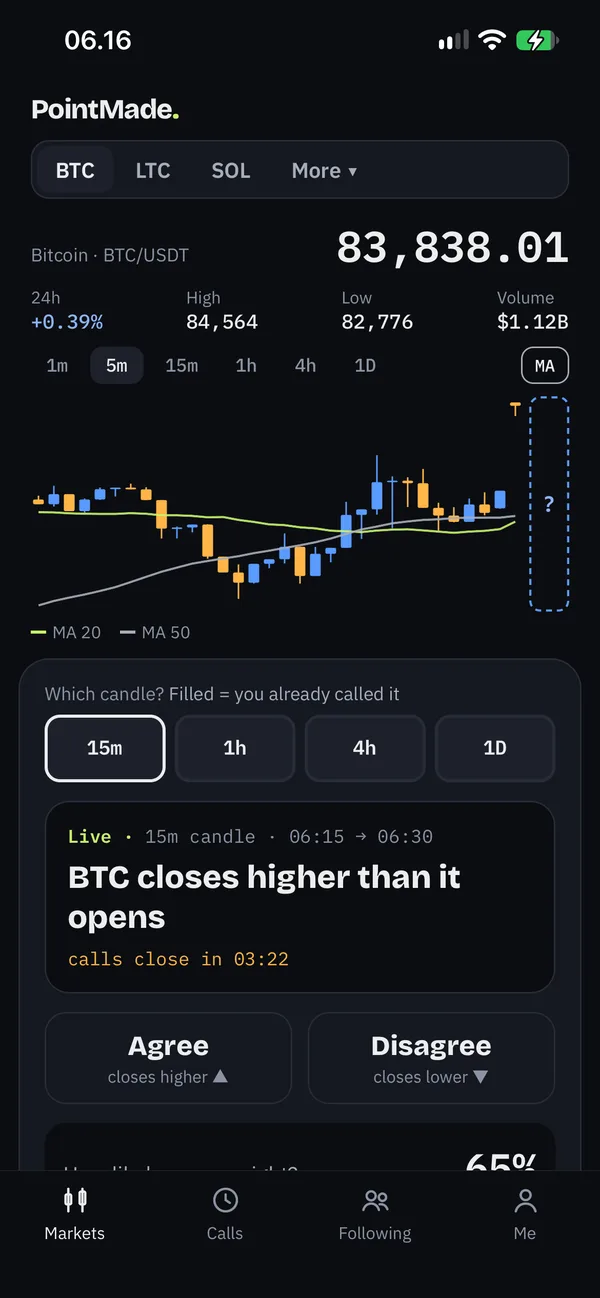600x1298 pixels.
Task: Toggle the MA moving average overlay
Action: (x=545, y=365)
